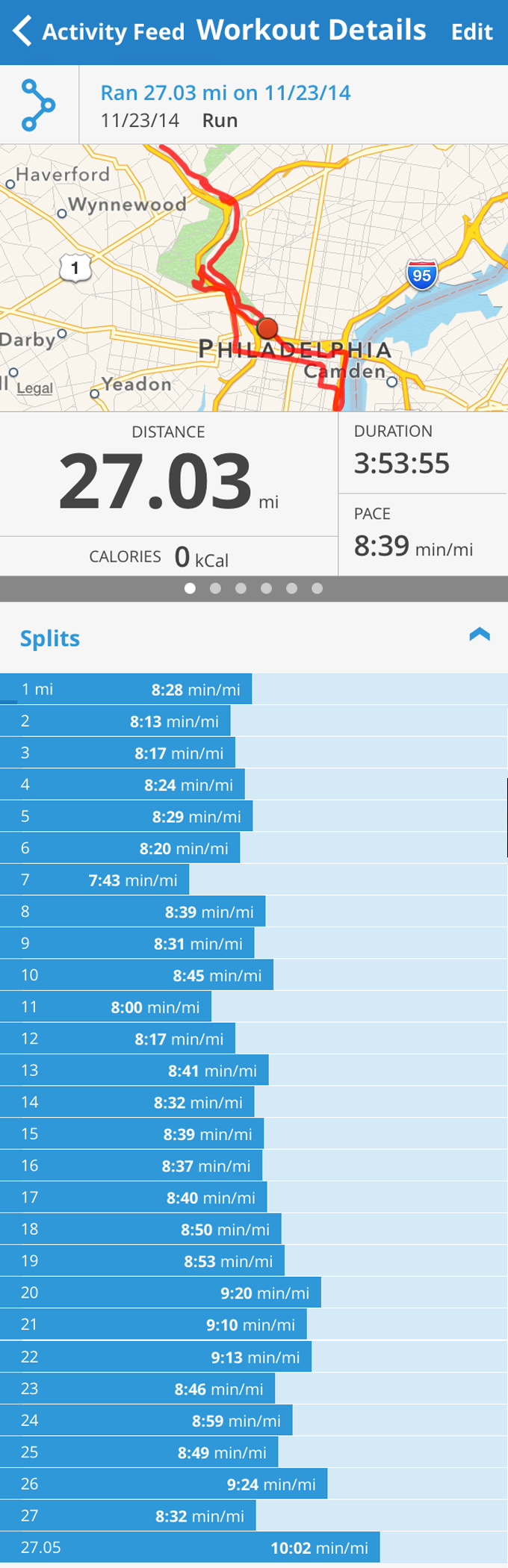
Task: Jump to the second stats page dot
Action: coord(215,588)
